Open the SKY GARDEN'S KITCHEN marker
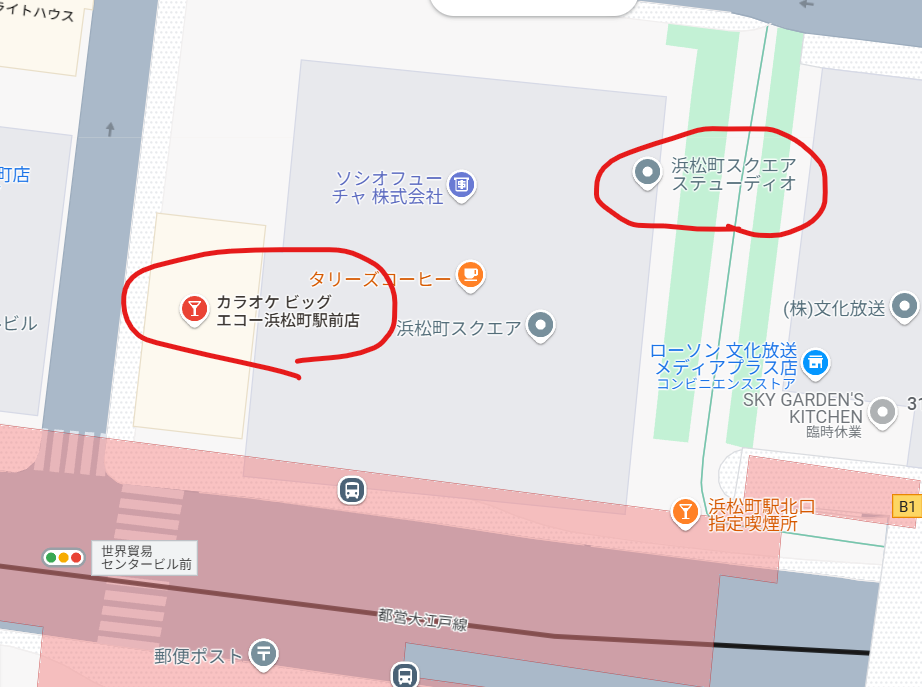This screenshot has height=687, width=922. tap(882, 410)
